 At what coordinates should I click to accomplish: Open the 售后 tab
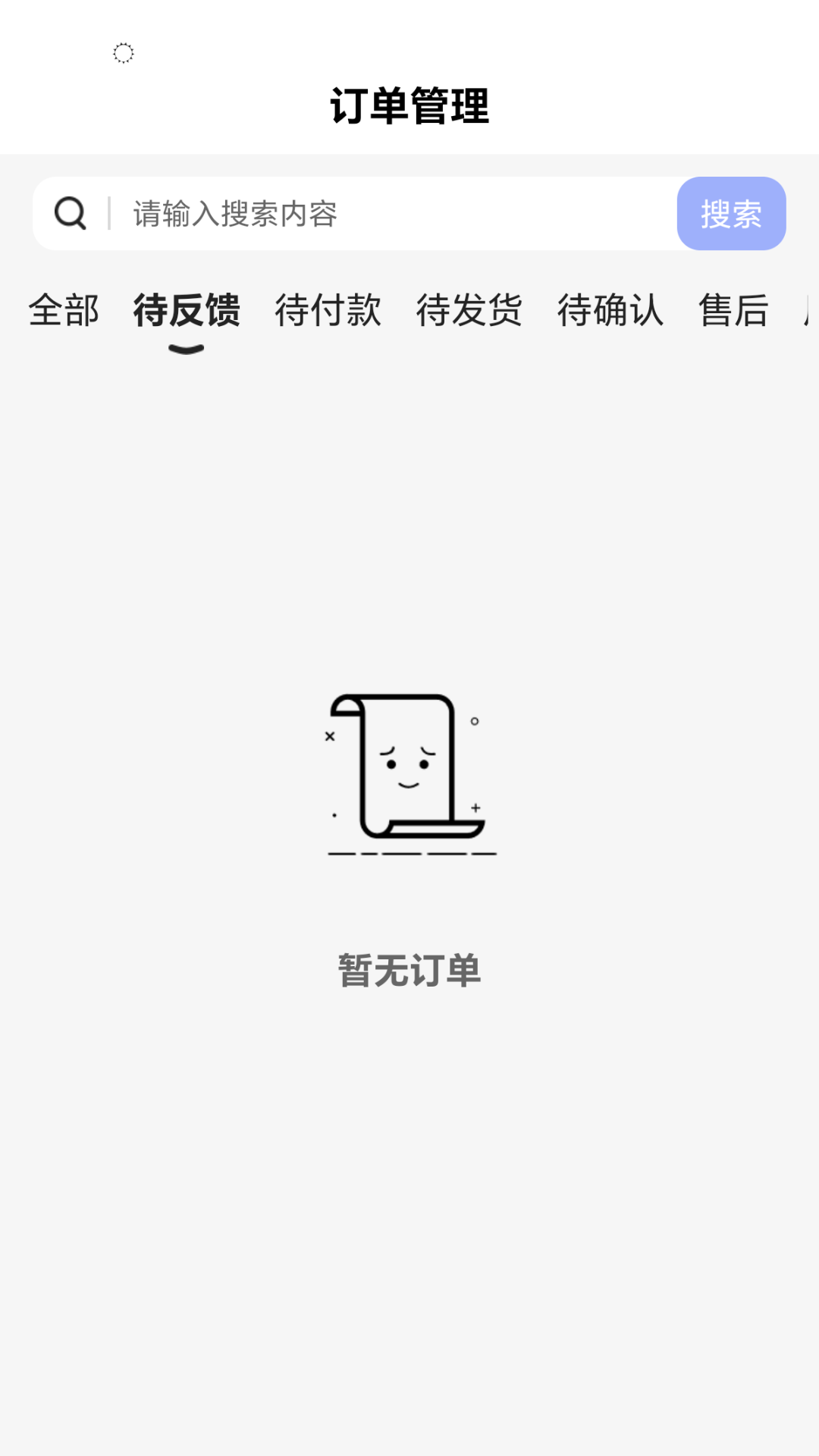coord(733,311)
